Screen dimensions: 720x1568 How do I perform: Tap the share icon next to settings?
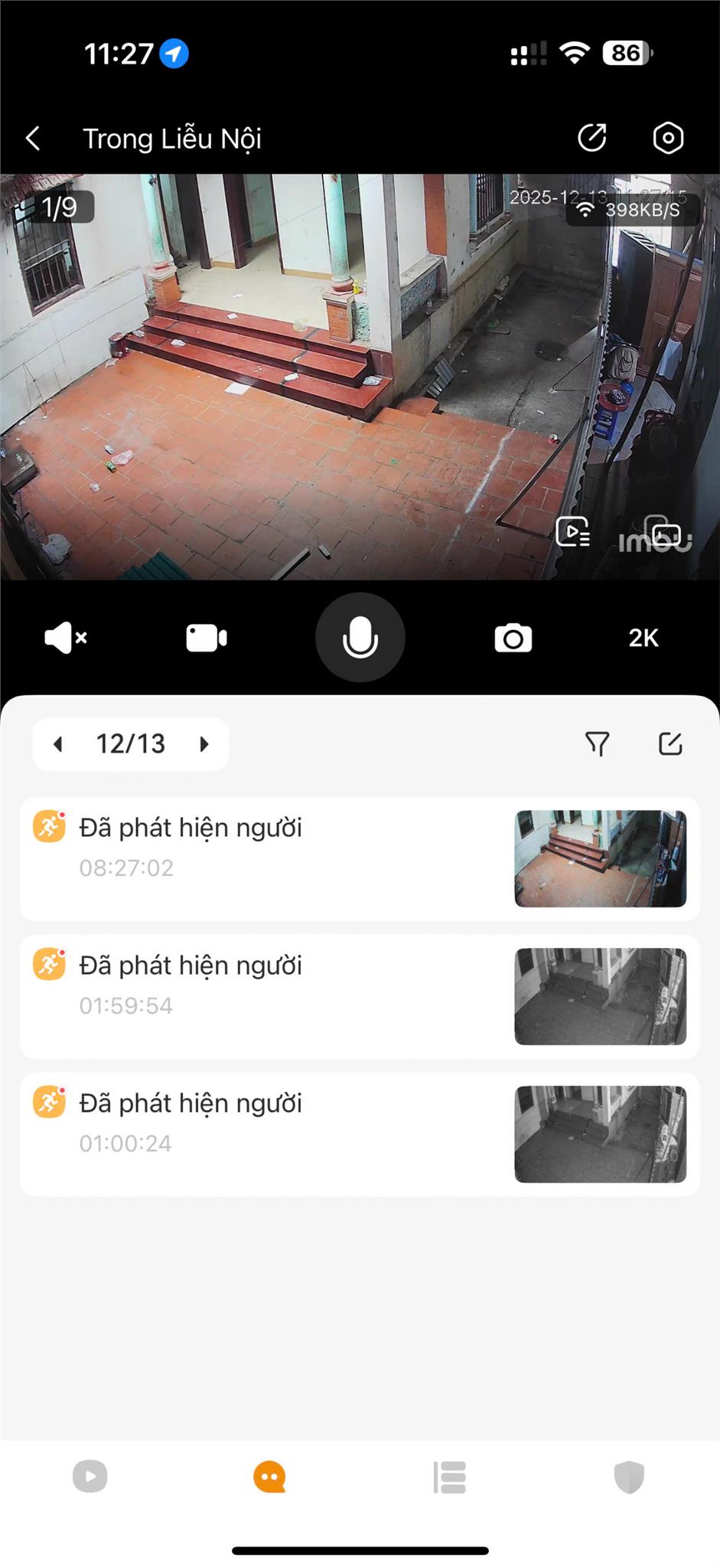(592, 138)
